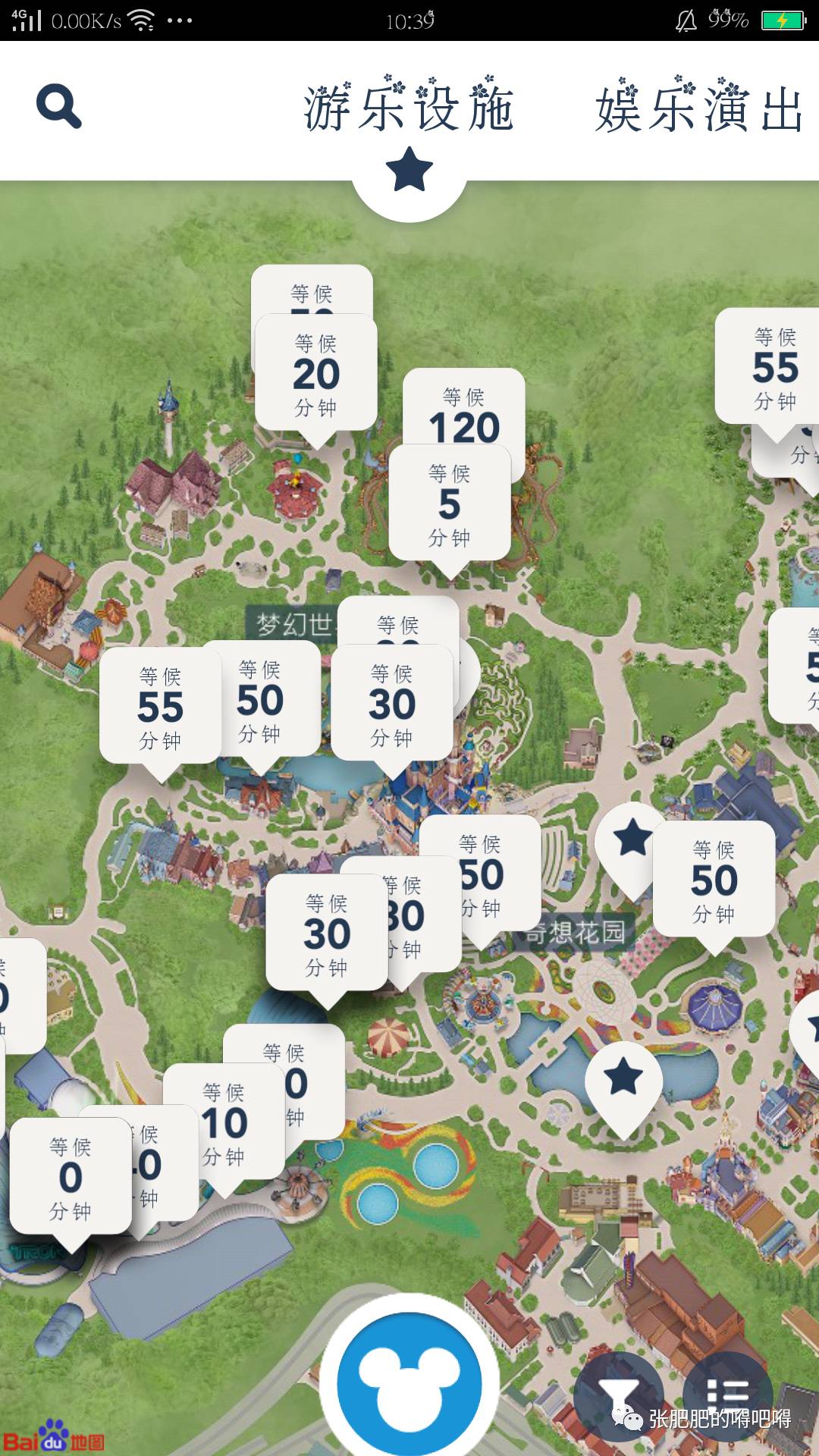Switch to list view
This screenshot has width=819, height=1456.
pos(727,1394)
